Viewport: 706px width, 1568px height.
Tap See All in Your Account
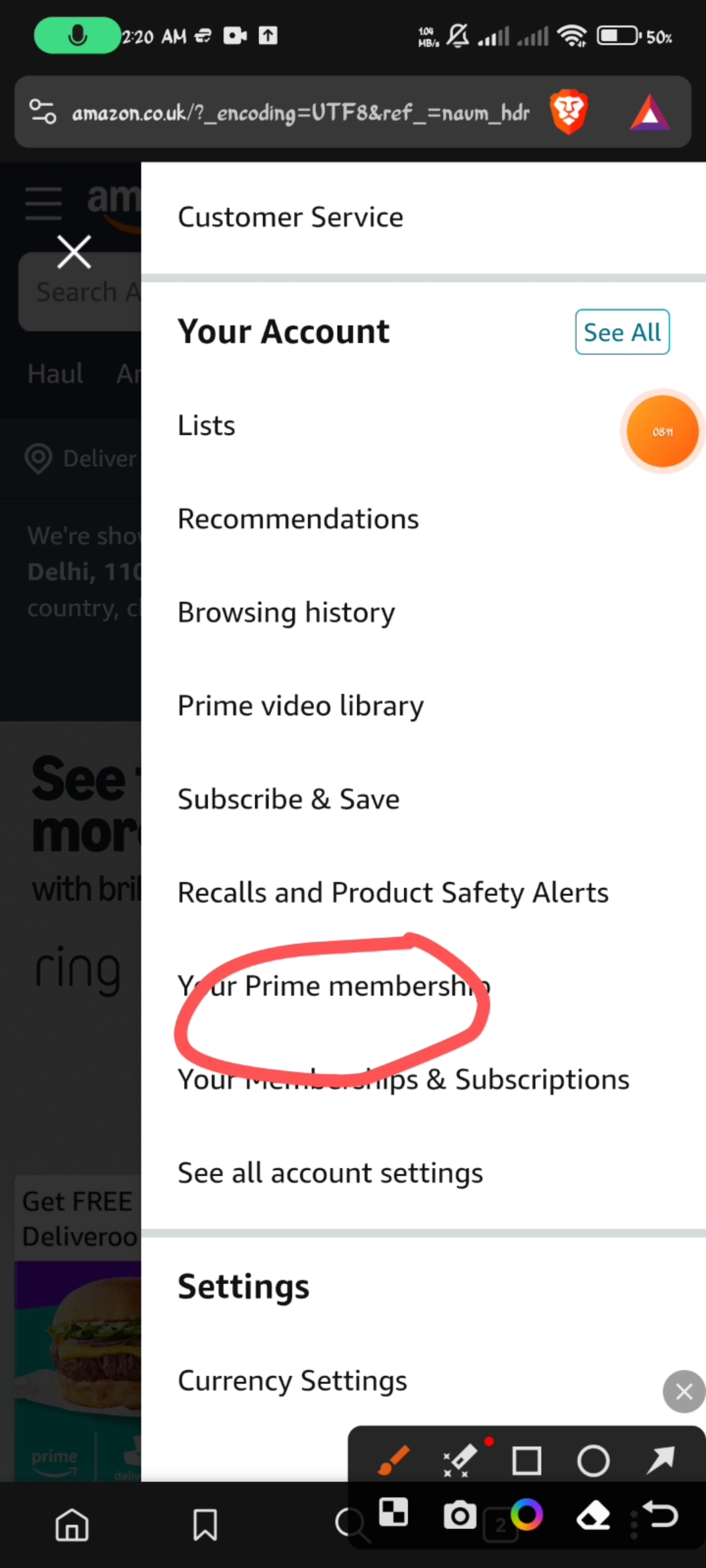(622, 332)
